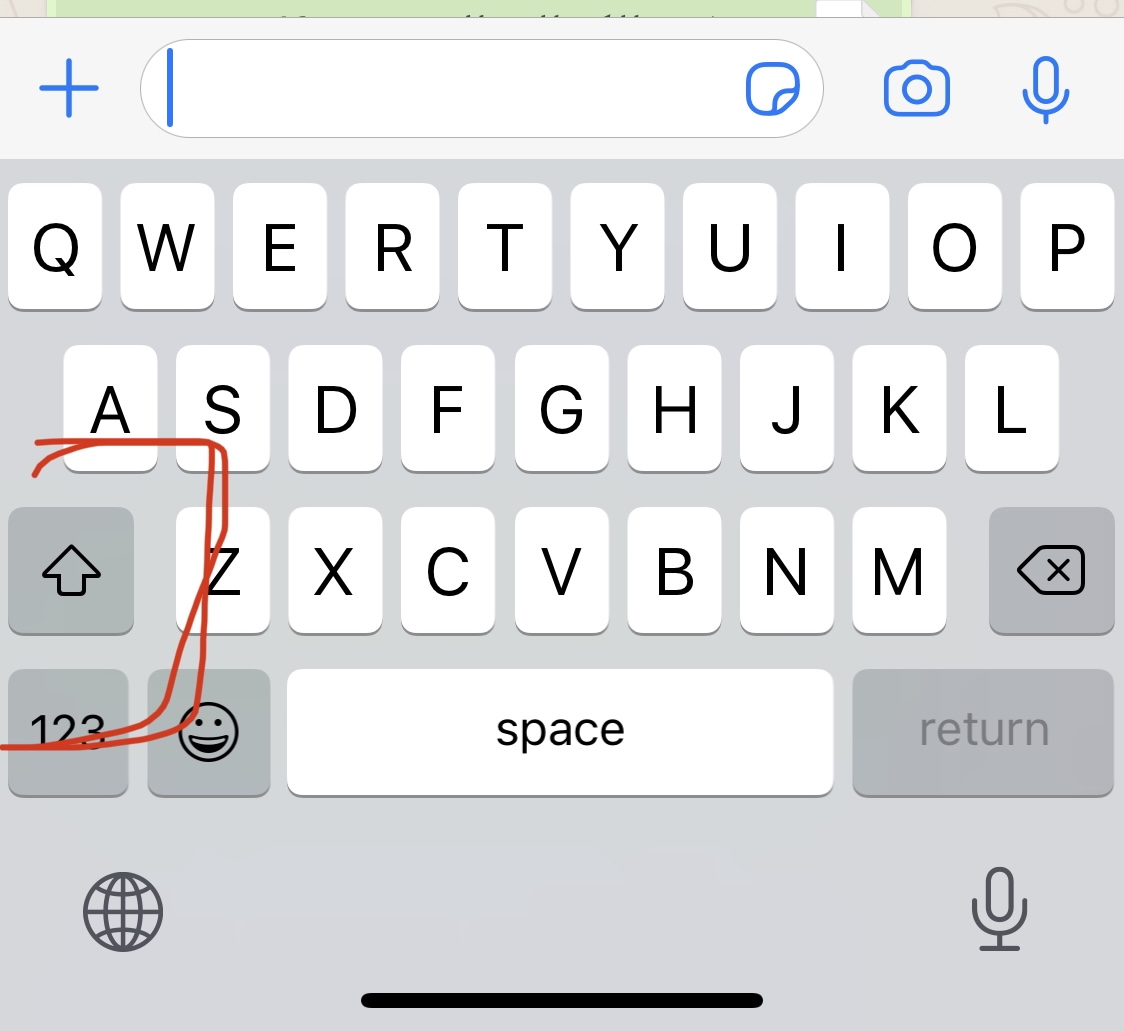Switch to 123 numeric keyboard
This screenshot has width=1124, height=1031.
pos(68,732)
